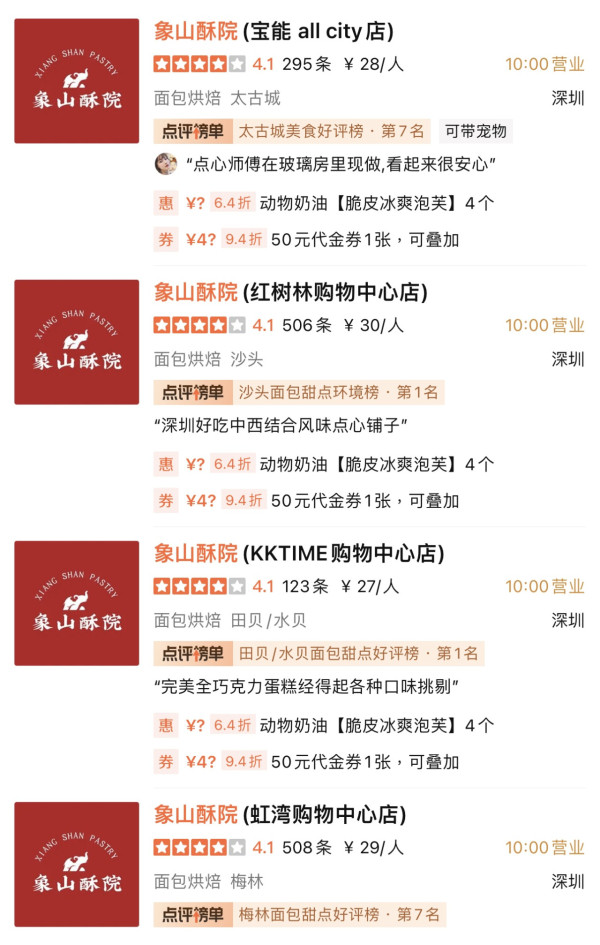Open 象山酥院 KKTIME购物中心店 listing
This screenshot has height=945, width=600.
coord(298,553)
